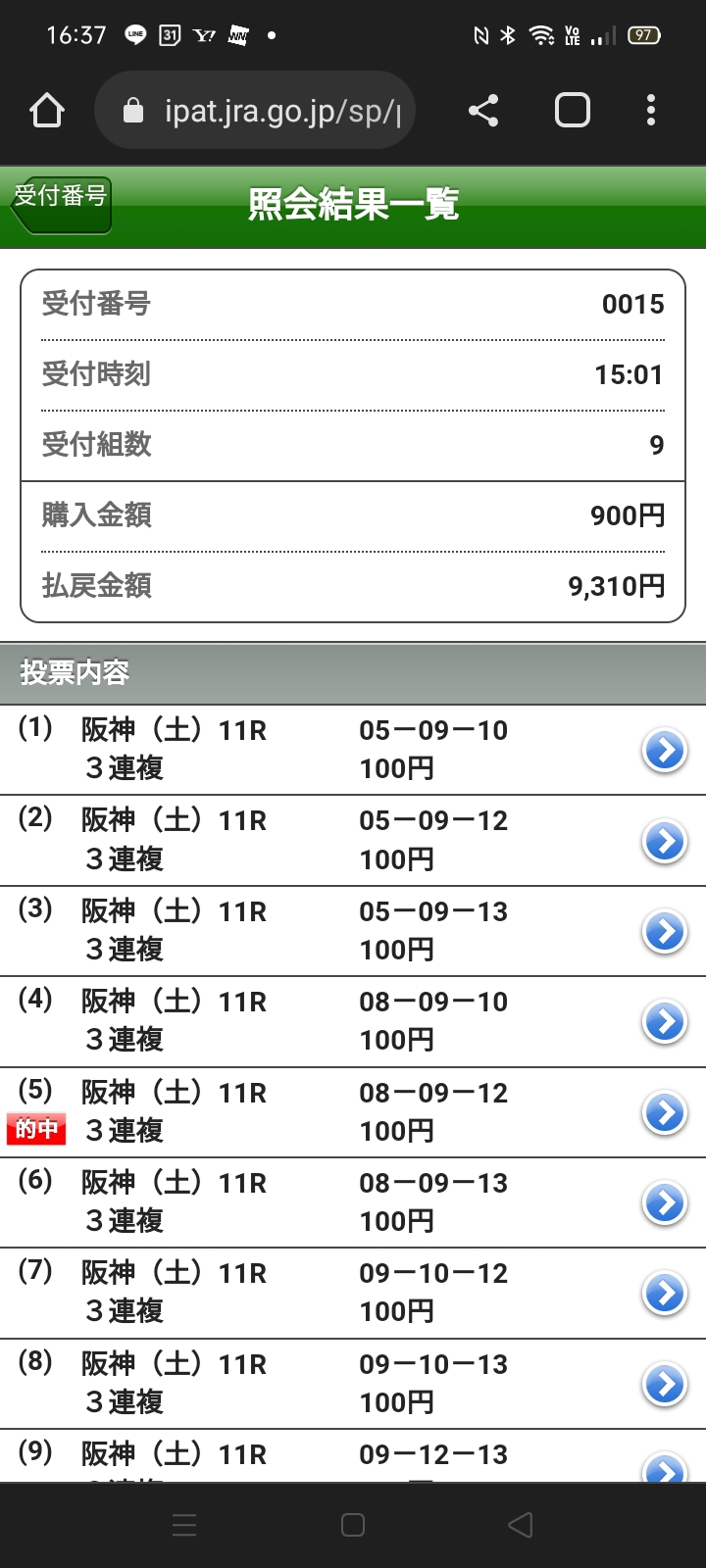Go to the system home screen
Screen dimensions: 706x1568
tap(353, 1525)
